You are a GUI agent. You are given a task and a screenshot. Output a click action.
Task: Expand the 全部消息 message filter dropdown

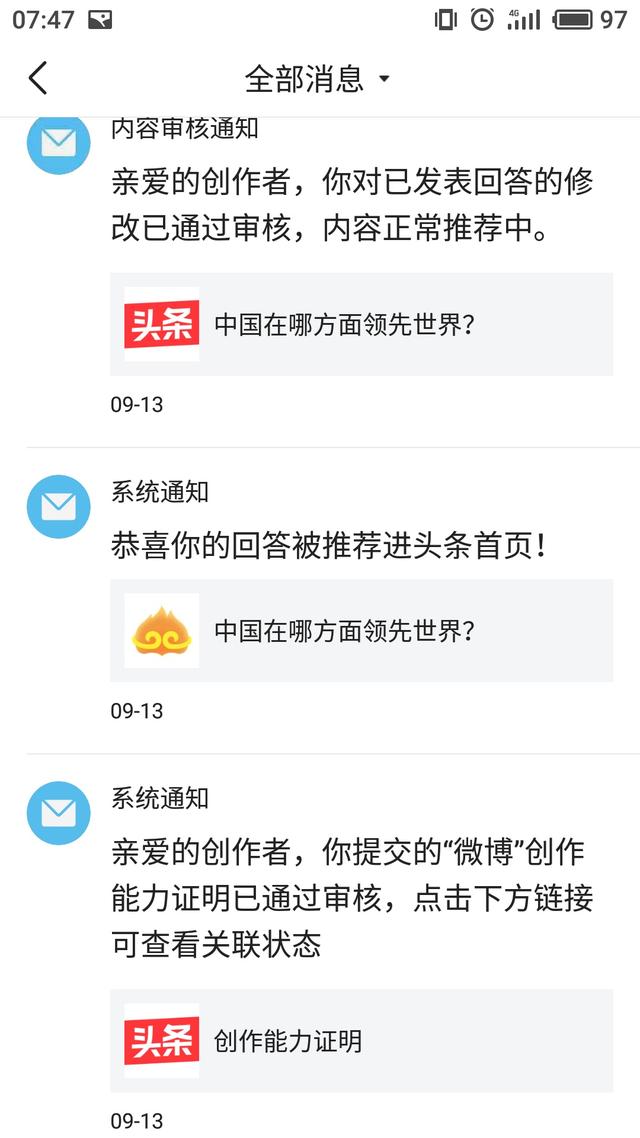pyautogui.click(x=318, y=78)
